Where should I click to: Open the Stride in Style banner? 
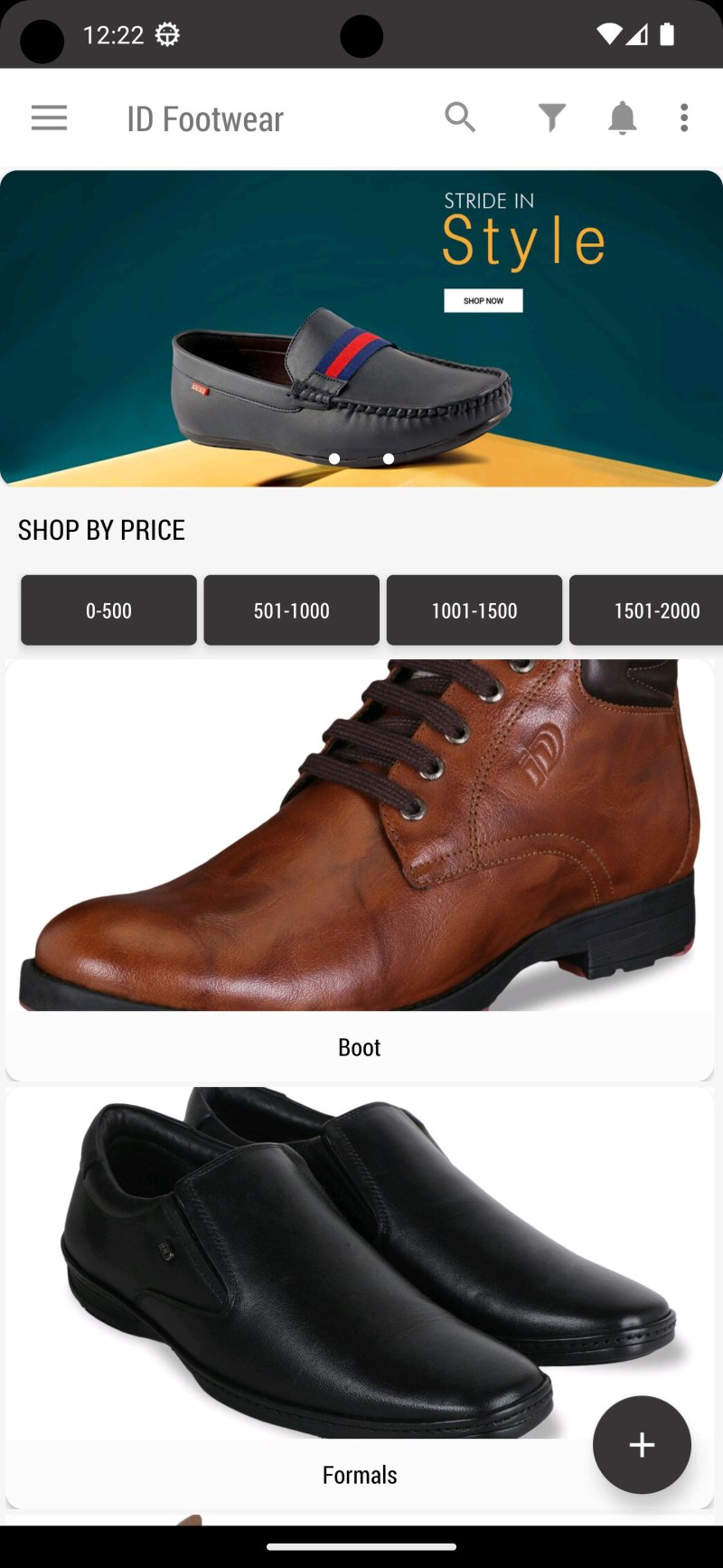[361, 328]
